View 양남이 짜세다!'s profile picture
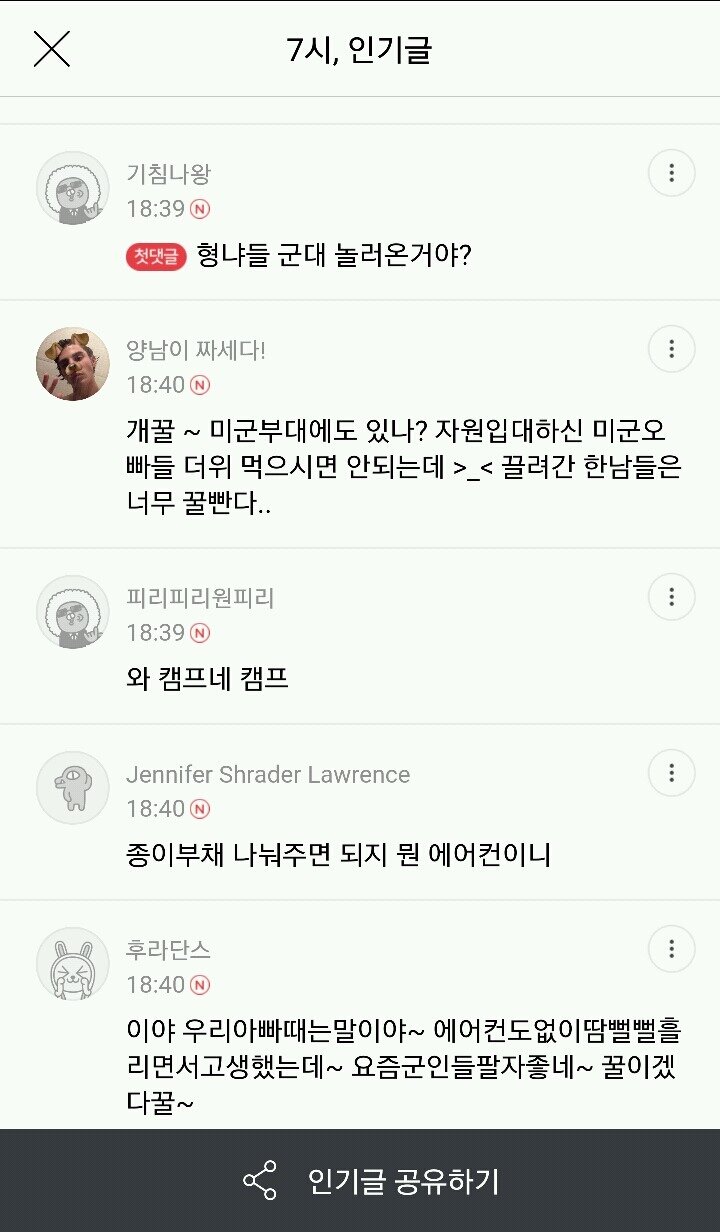This screenshot has width=720, height=1232. pyautogui.click(x=73, y=363)
